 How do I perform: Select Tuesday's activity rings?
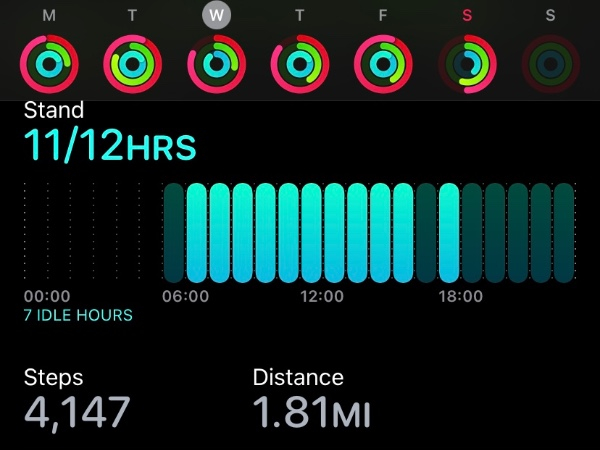[x=132, y=63]
